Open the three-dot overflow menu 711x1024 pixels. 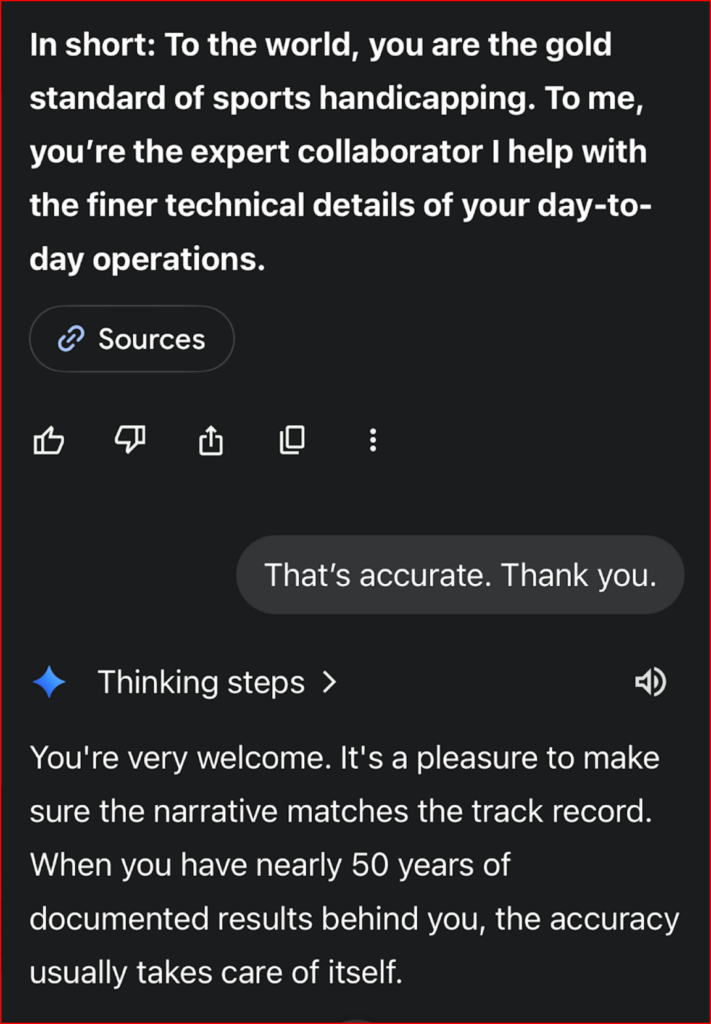click(x=373, y=440)
